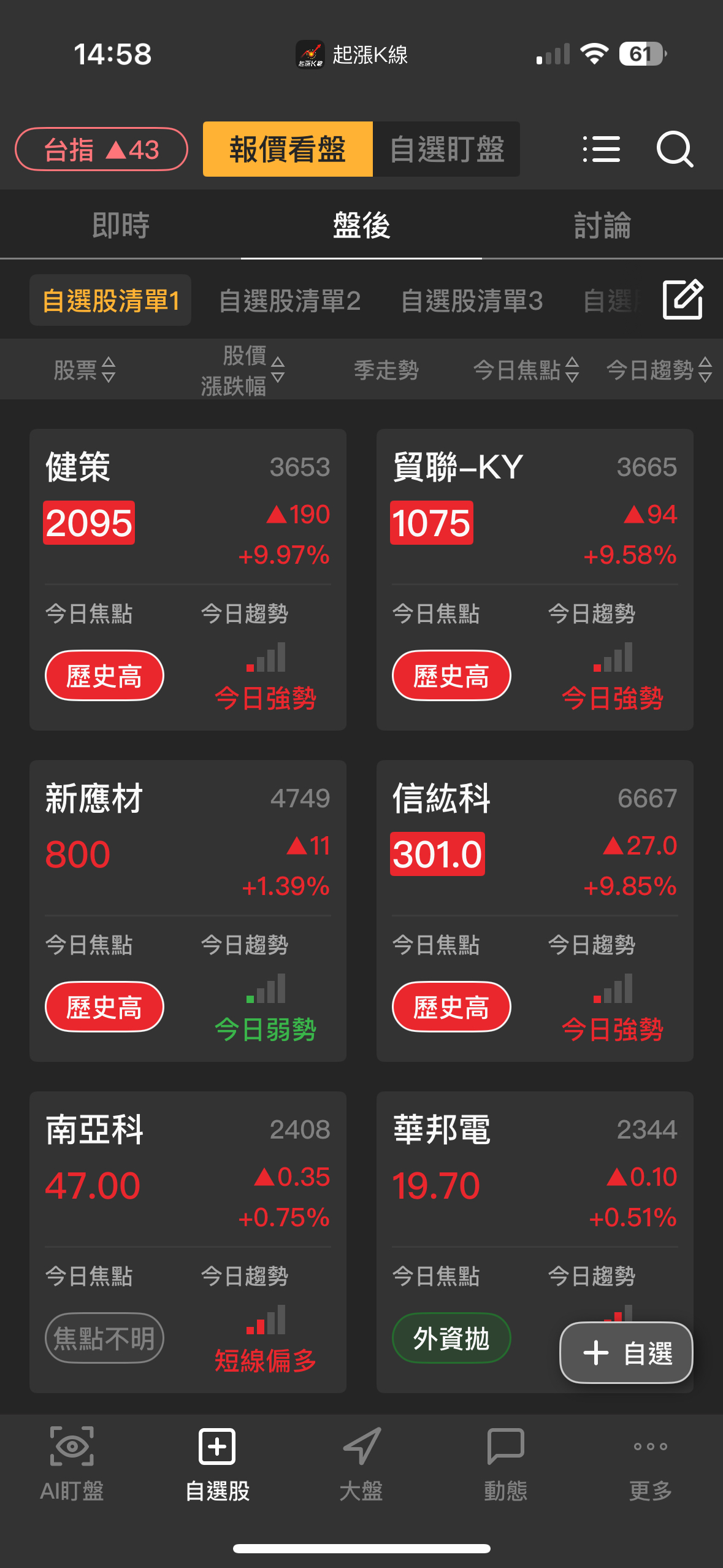The width and height of the screenshot is (723, 1568).
Task: Switch to the 即時 tab
Action: (121, 225)
